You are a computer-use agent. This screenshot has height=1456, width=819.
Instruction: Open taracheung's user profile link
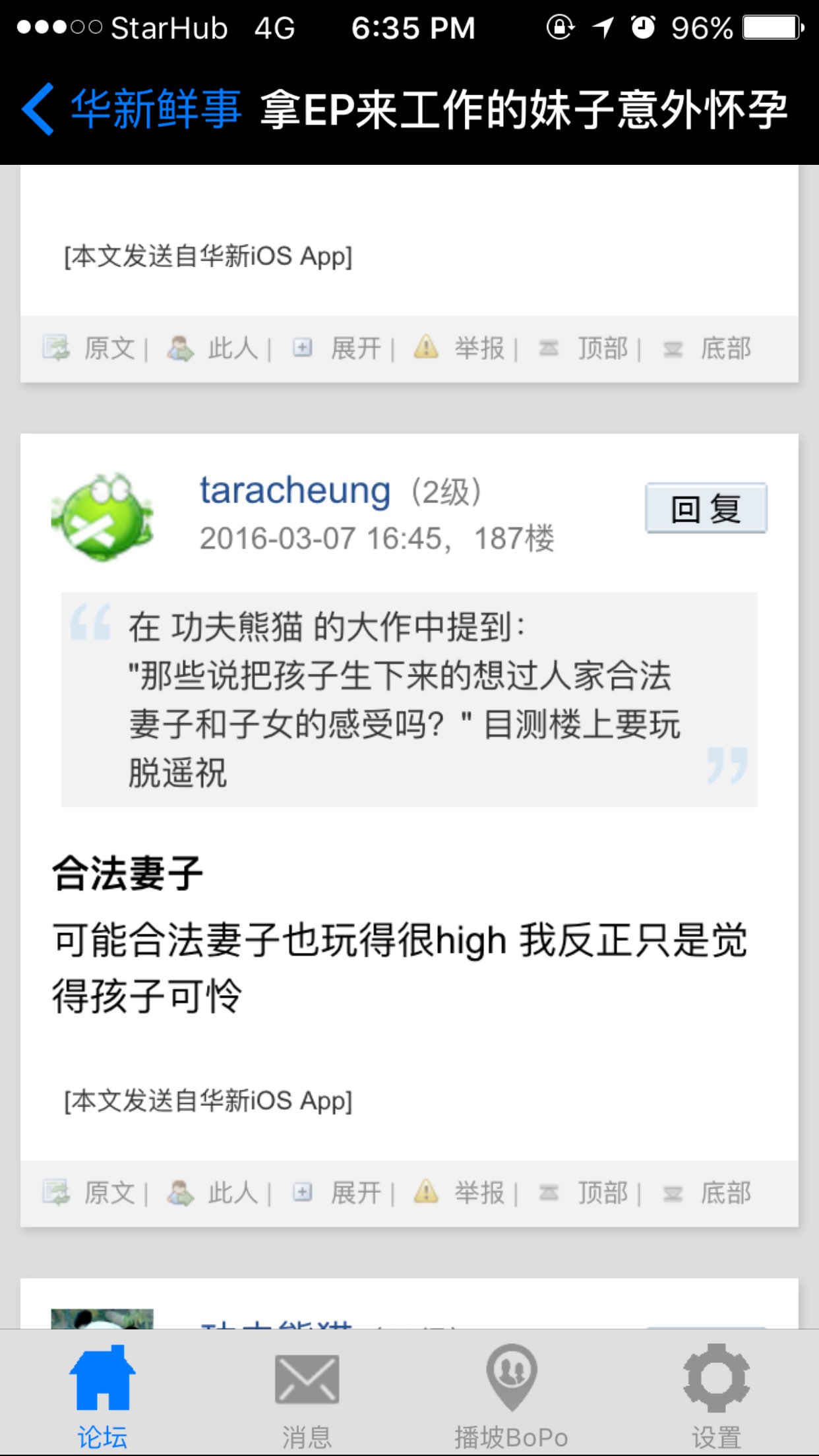(295, 491)
